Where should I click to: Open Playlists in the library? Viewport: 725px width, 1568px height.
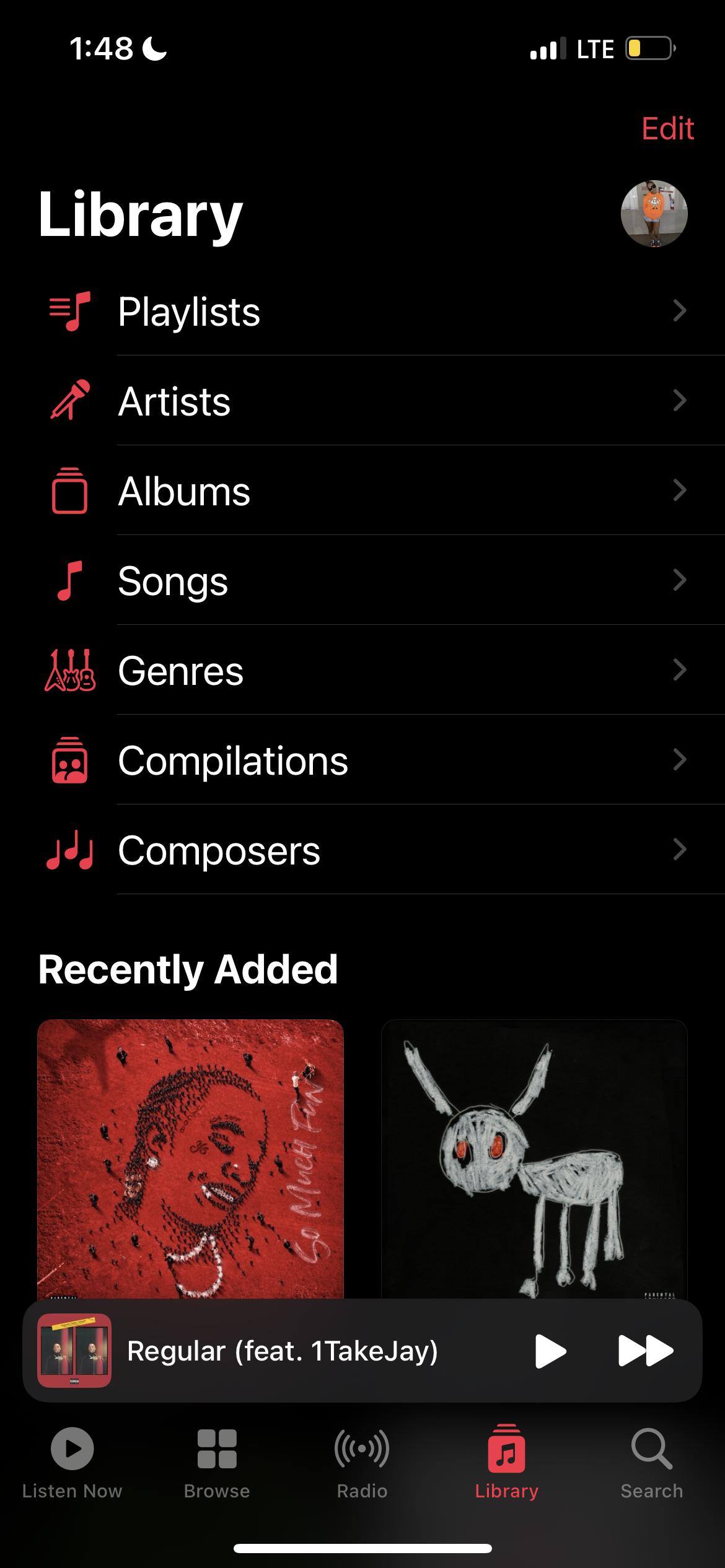click(372, 311)
